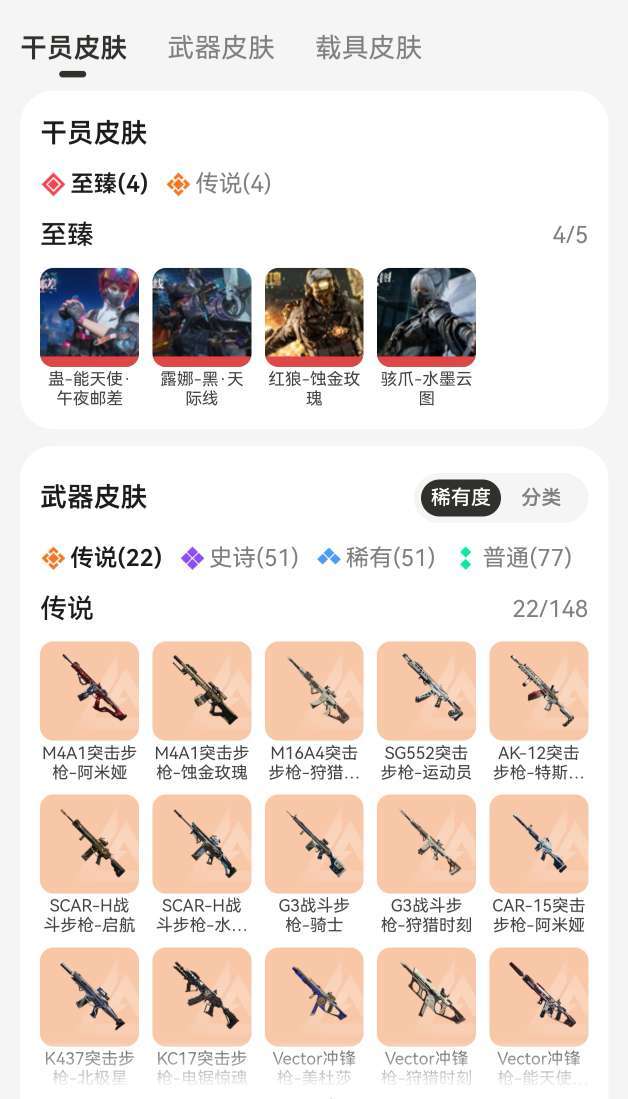Viewport: 628px width, 1099px height.
Task: Switch to the 武器皮肤 top tab
Action: (x=221, y=47)
